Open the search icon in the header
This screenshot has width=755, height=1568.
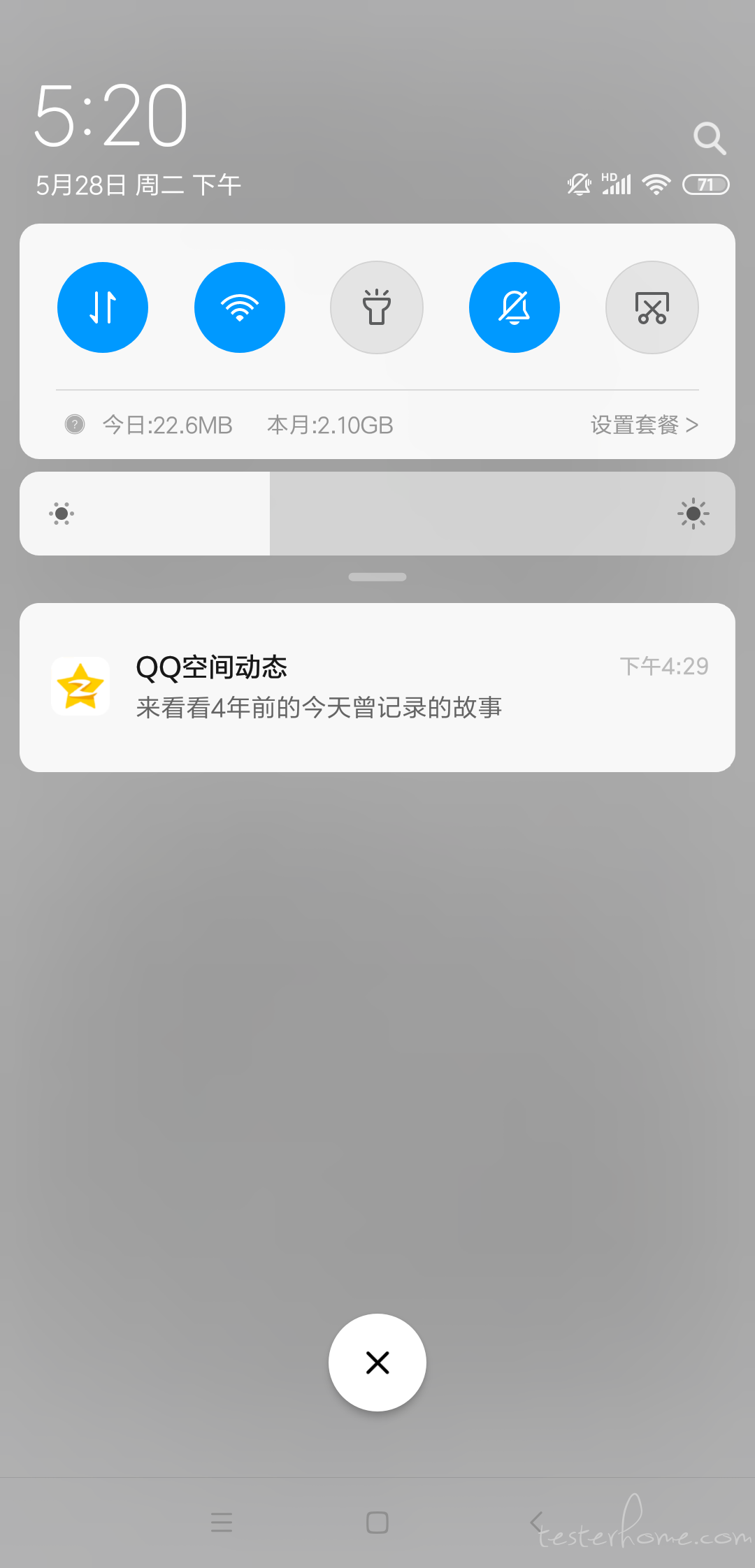[x=710, y=138]
